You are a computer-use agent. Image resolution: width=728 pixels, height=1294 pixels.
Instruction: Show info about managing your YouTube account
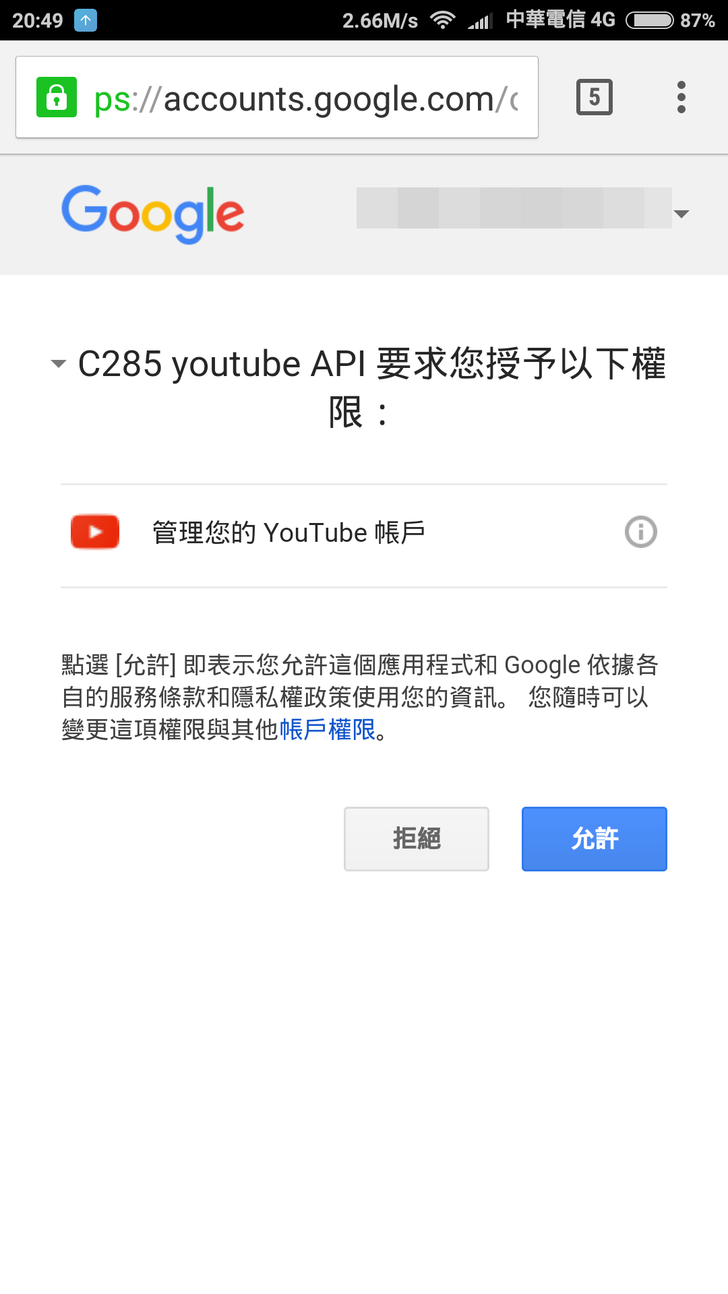640,532
